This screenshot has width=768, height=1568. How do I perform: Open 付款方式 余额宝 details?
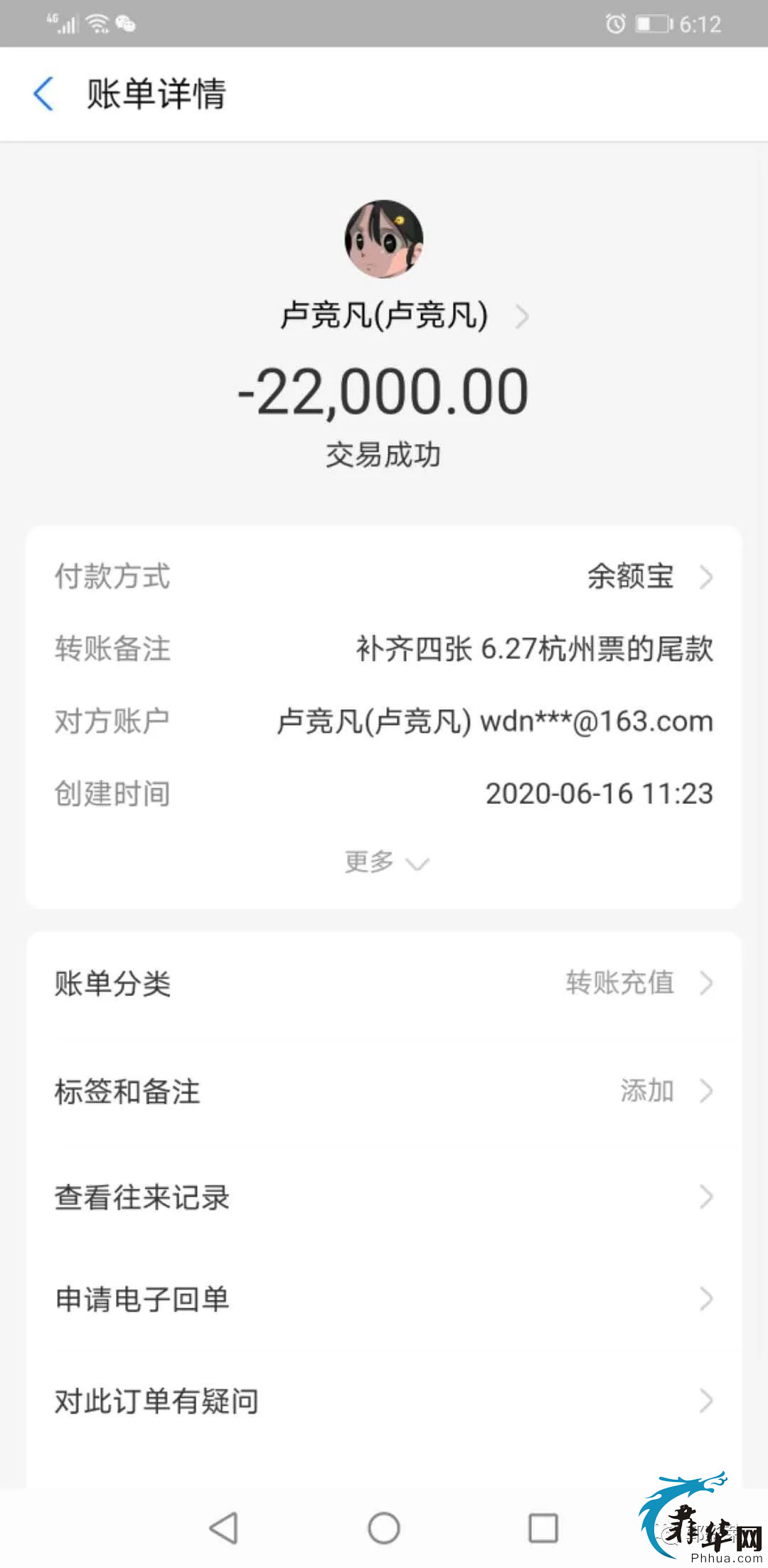tap(384, 576)
